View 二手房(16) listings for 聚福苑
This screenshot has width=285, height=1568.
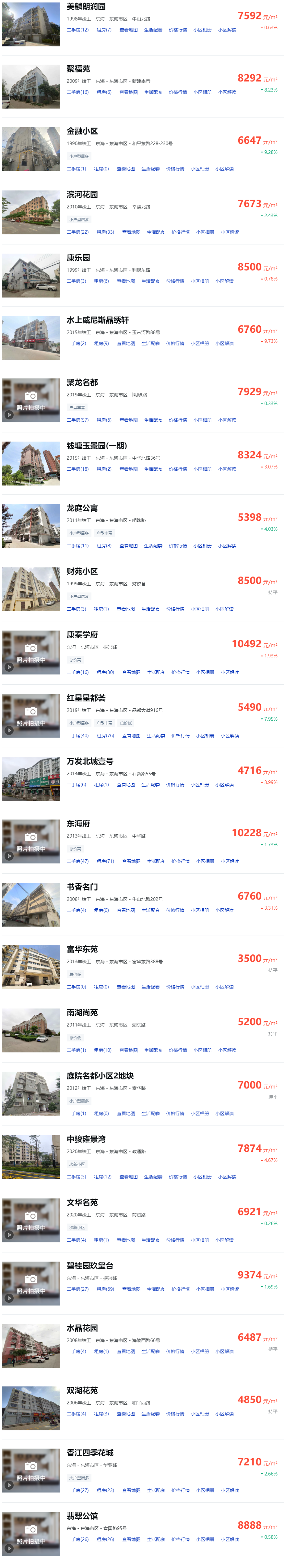click(x=77, y=93)
